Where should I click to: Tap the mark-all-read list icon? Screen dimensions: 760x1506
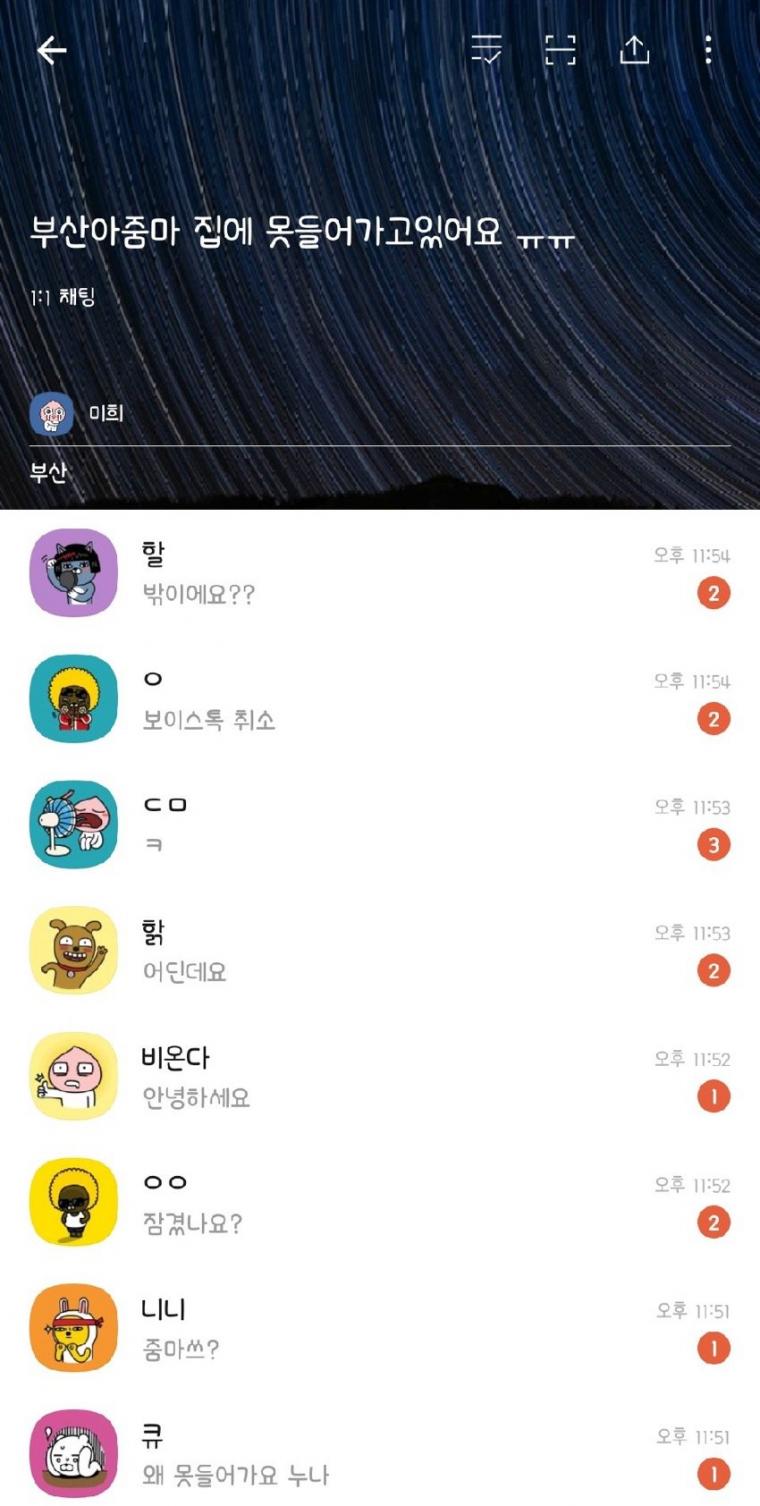(x=487, y=50)
